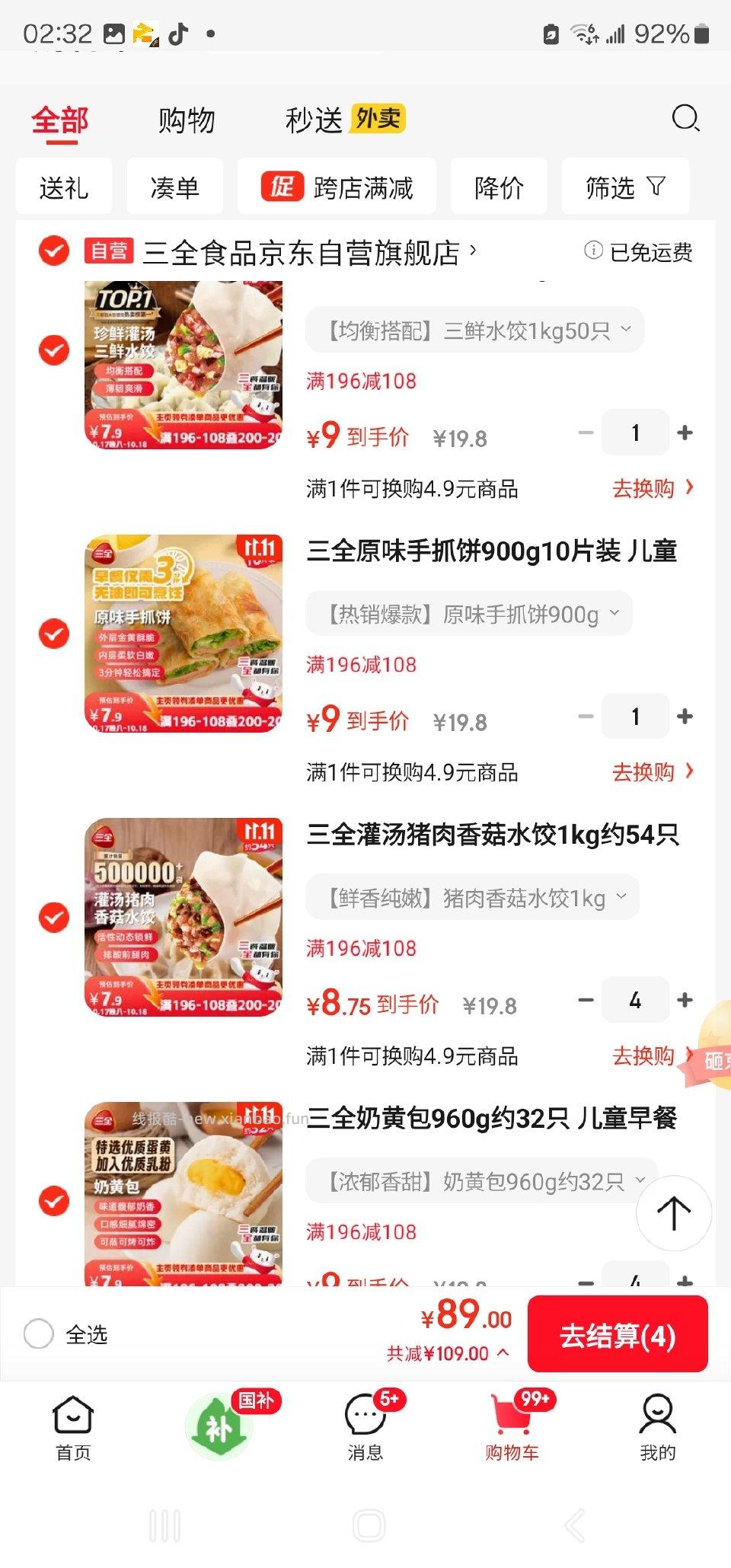This screenshot has width=731, height=1568.
Task: Tap the 去结算(4) checkout button
Action: click(618, 1333)
